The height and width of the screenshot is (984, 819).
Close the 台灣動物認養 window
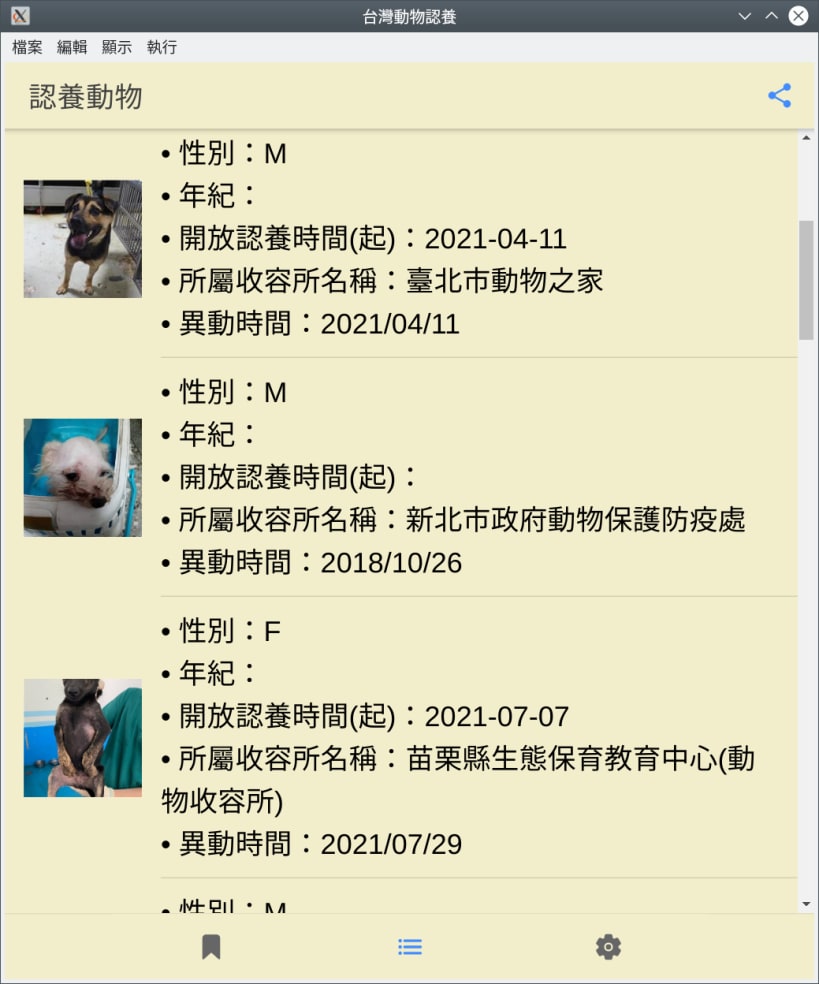point(798,16)
